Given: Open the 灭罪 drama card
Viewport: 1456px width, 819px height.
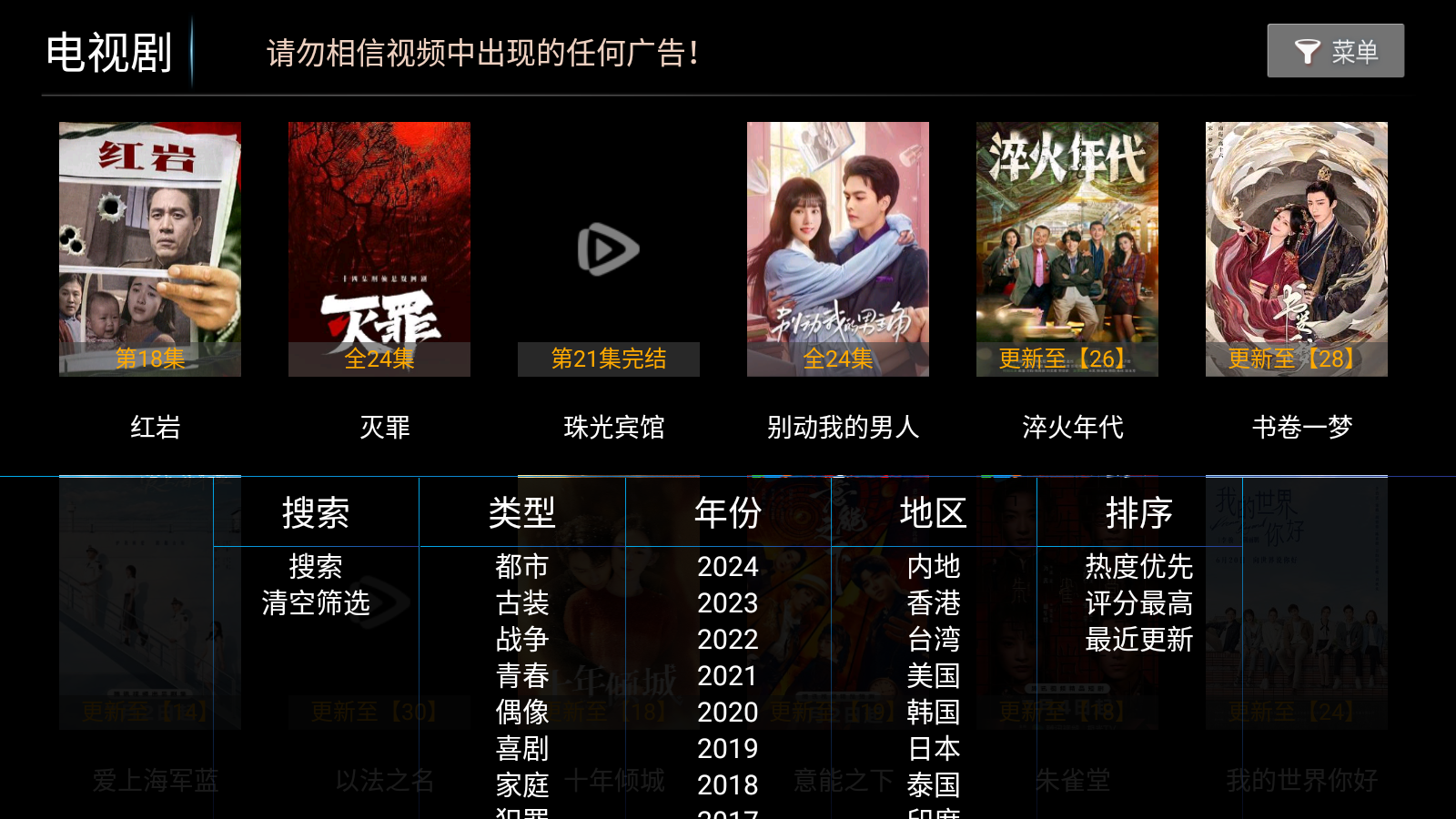Looking at the screenshot, I should tap(379, 249).
